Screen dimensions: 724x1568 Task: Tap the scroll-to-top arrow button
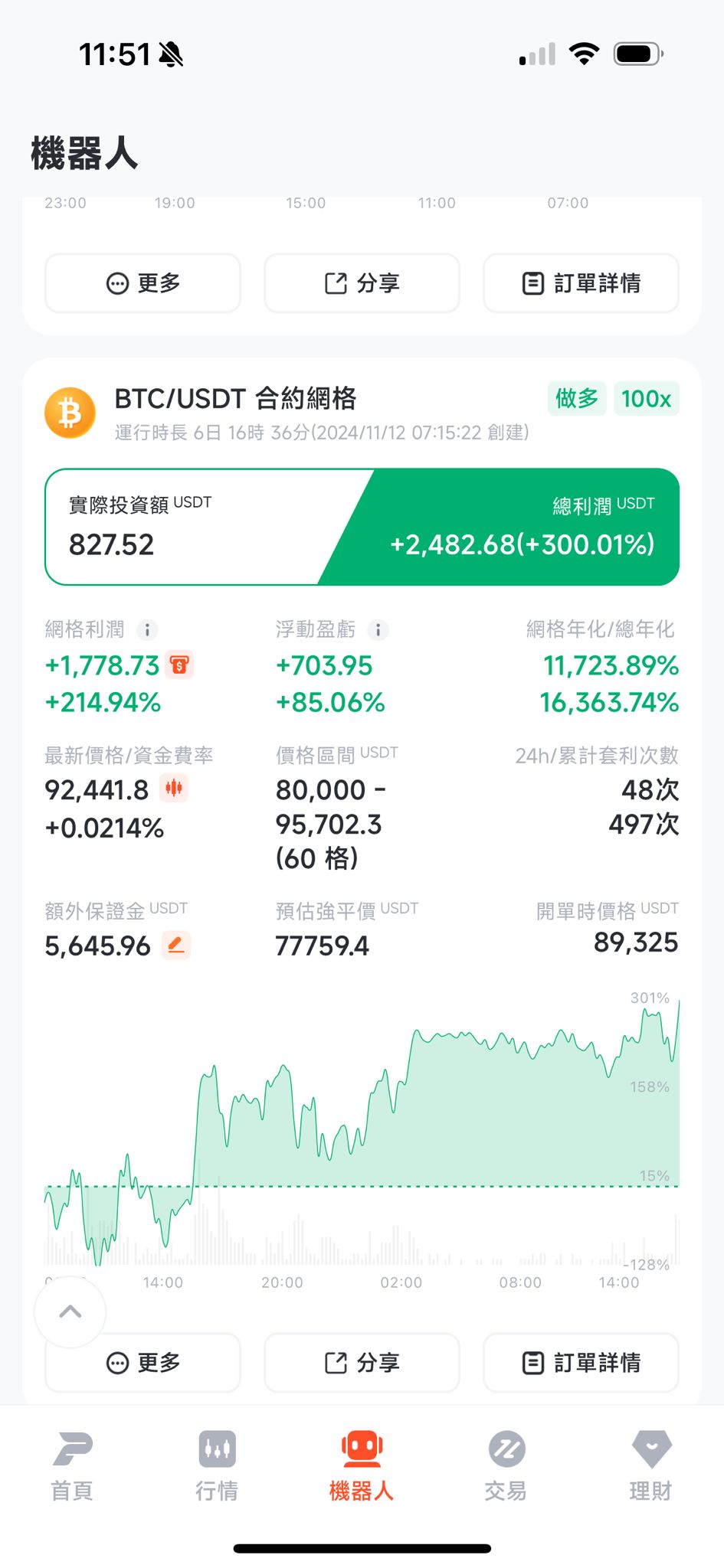click(70, 1312)
